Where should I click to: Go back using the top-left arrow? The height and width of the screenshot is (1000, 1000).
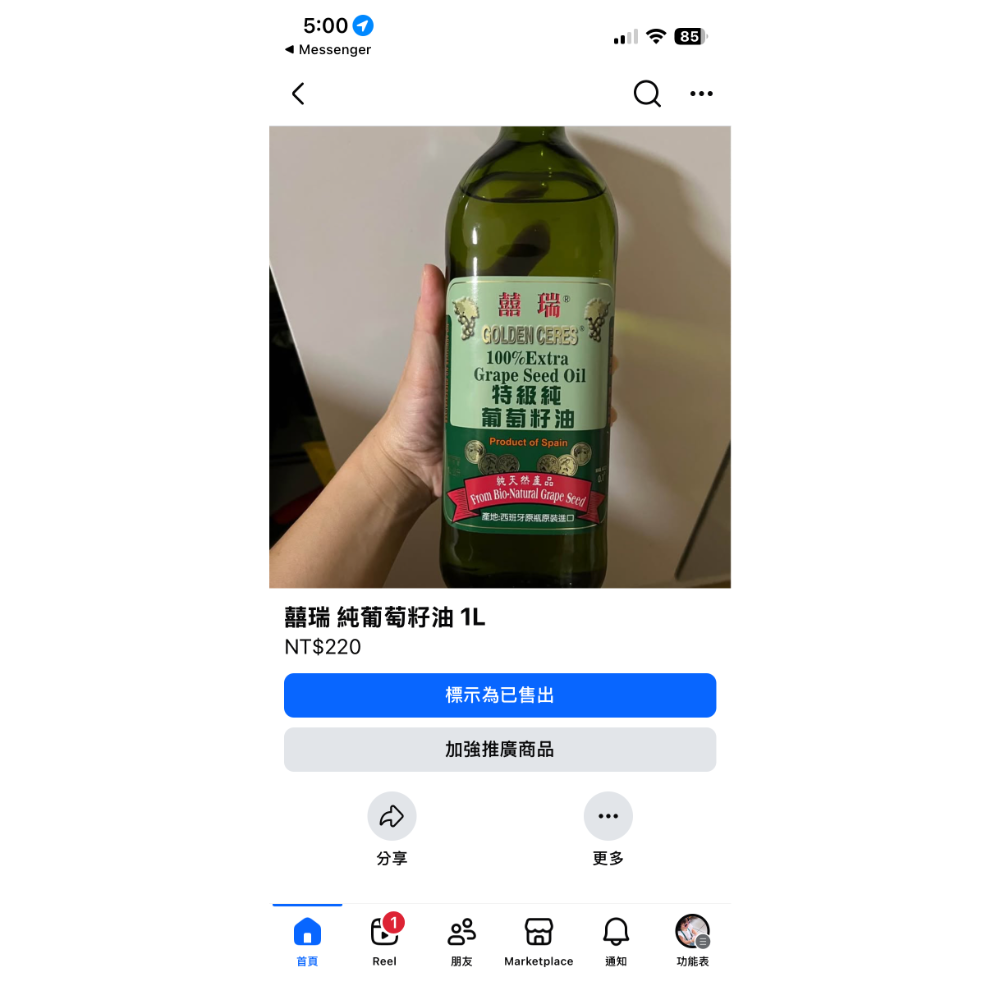(x=298, y=94)
